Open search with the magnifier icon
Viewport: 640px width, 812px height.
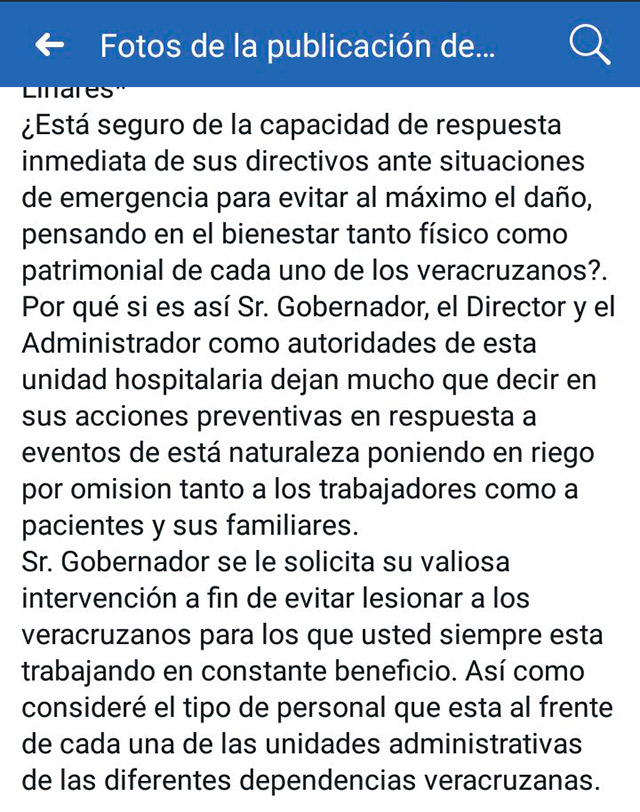tap(589, 45)
